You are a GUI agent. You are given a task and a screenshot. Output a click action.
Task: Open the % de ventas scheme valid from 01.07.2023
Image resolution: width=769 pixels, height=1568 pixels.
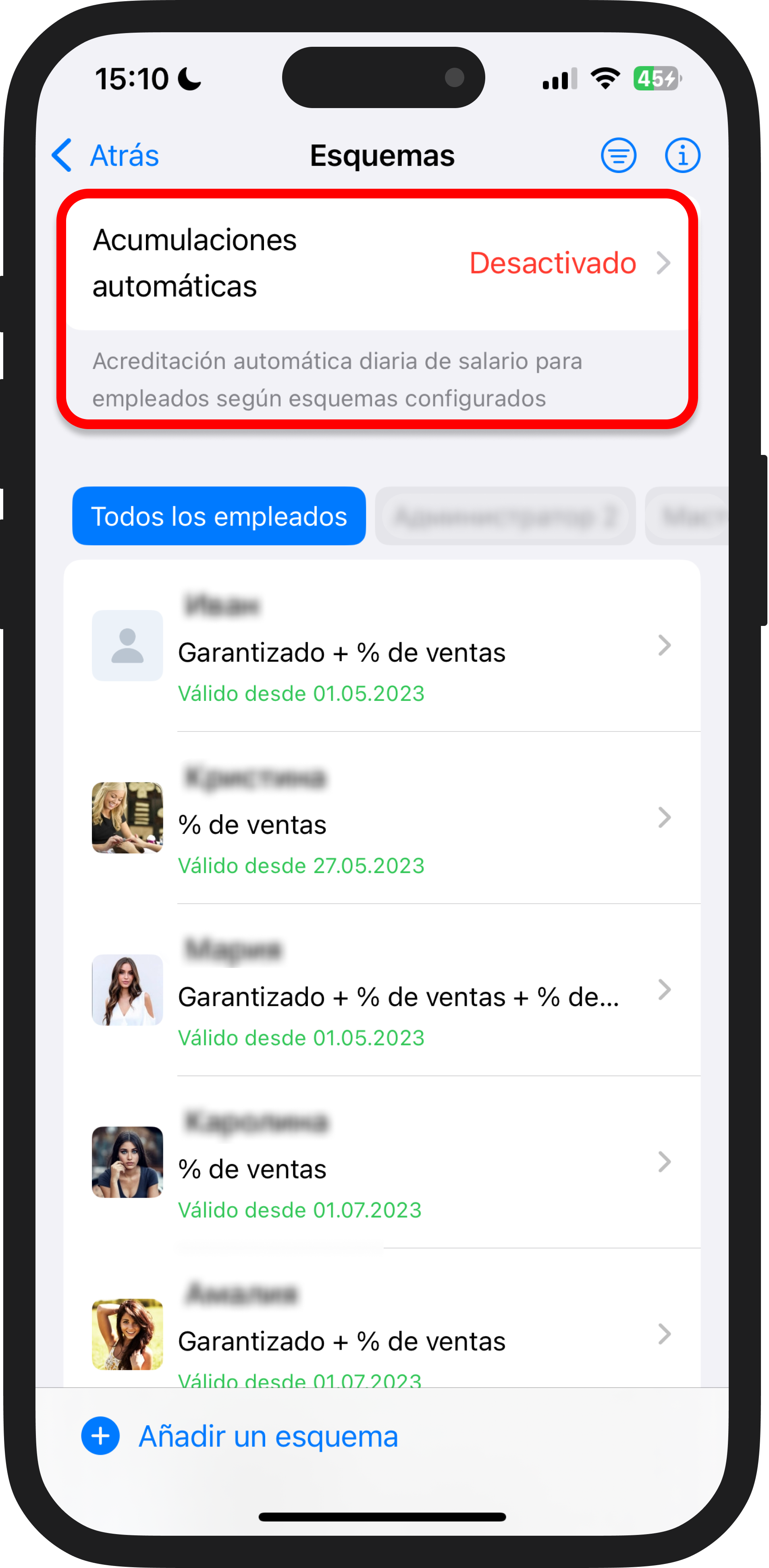tap(381, 1169)
